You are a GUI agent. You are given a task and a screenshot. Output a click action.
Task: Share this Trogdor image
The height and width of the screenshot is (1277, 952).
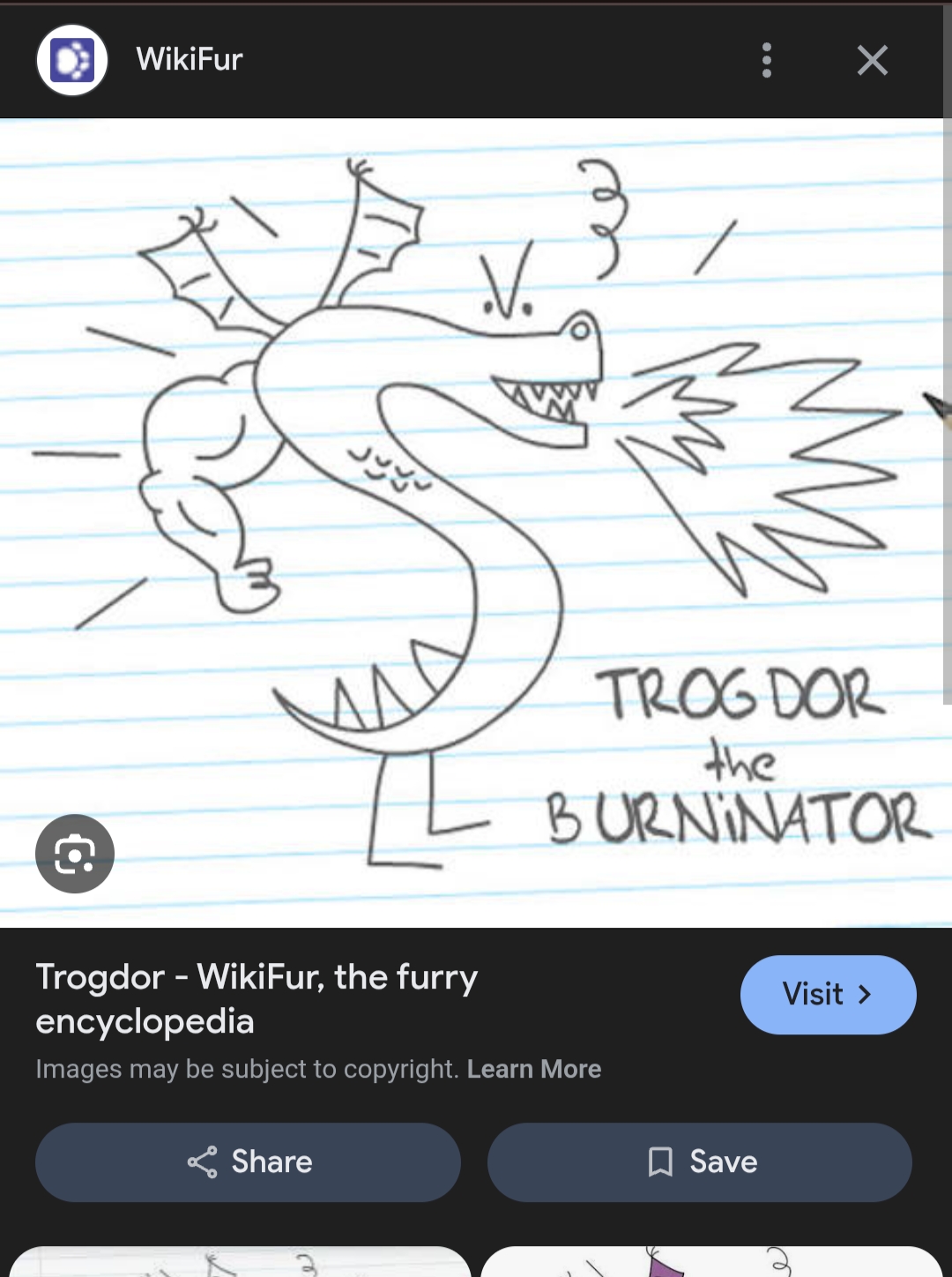(248, 1161)
